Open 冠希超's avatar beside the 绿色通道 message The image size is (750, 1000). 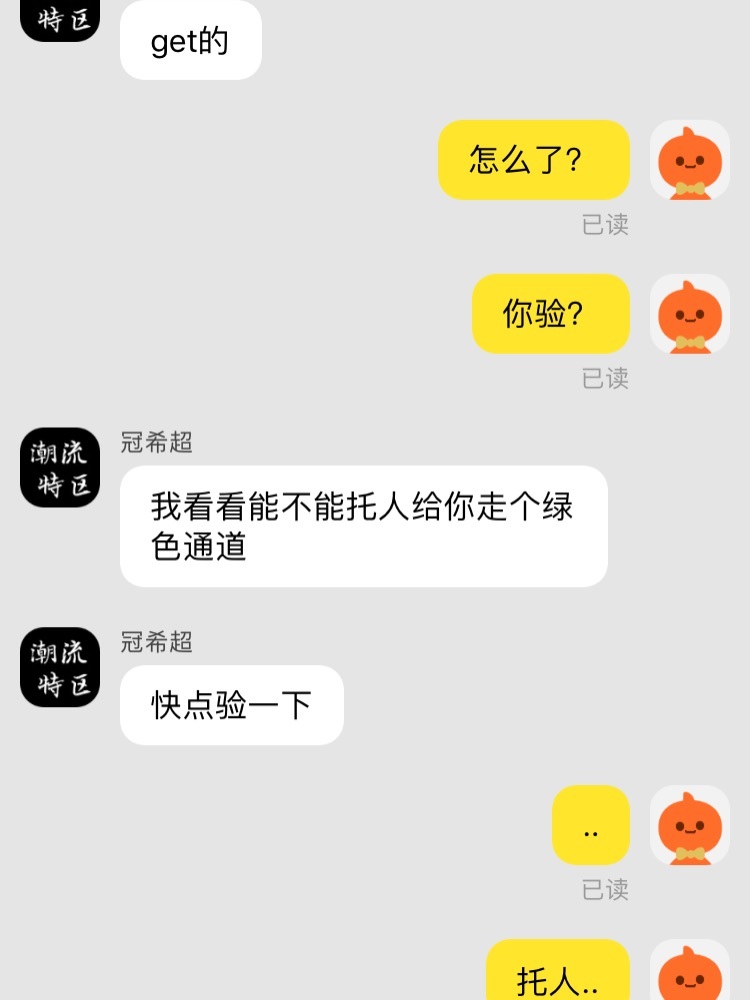coord(60,467)
